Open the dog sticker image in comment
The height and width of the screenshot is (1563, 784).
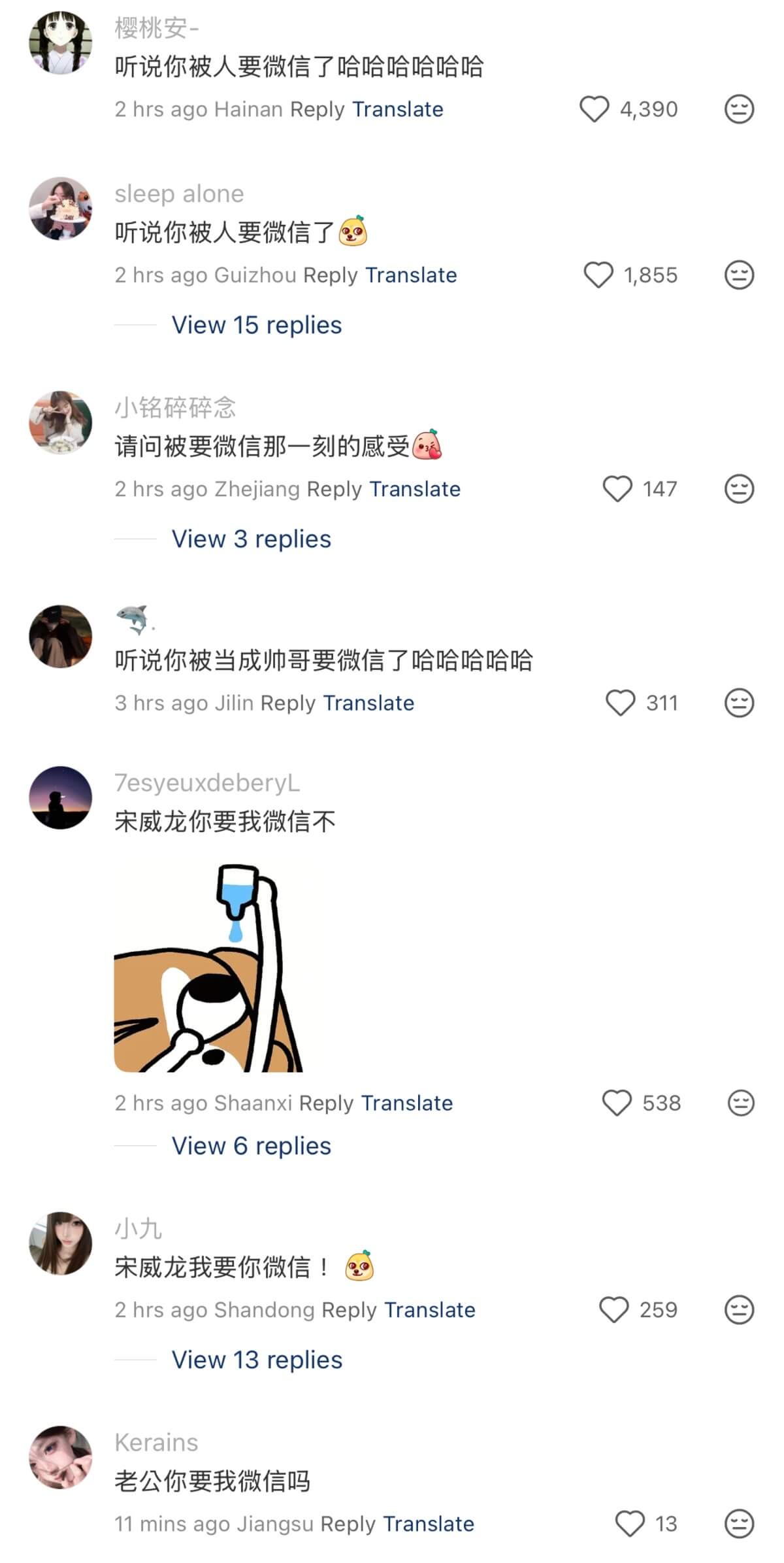click(x=208, y=968)
